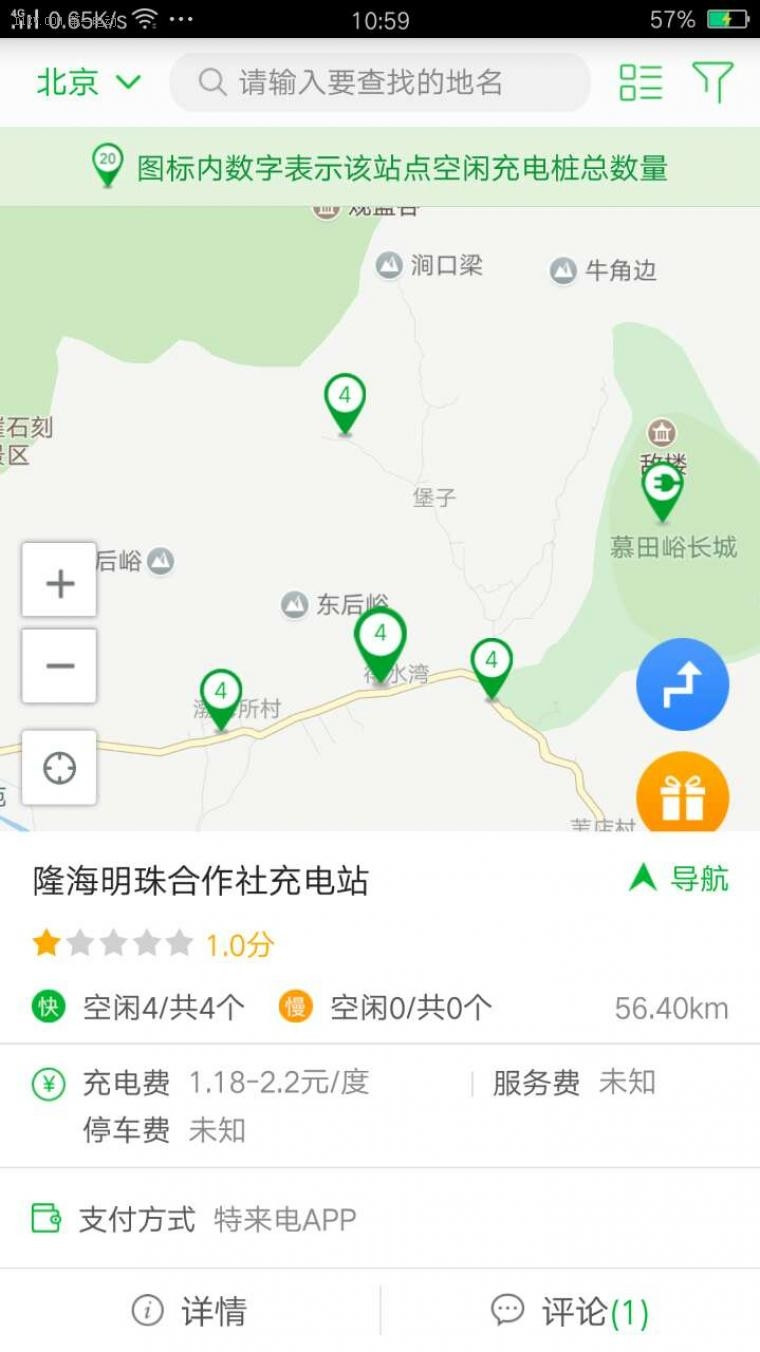
Task: Open the 北京 city dropdown
Action: [x=89, y=82]
